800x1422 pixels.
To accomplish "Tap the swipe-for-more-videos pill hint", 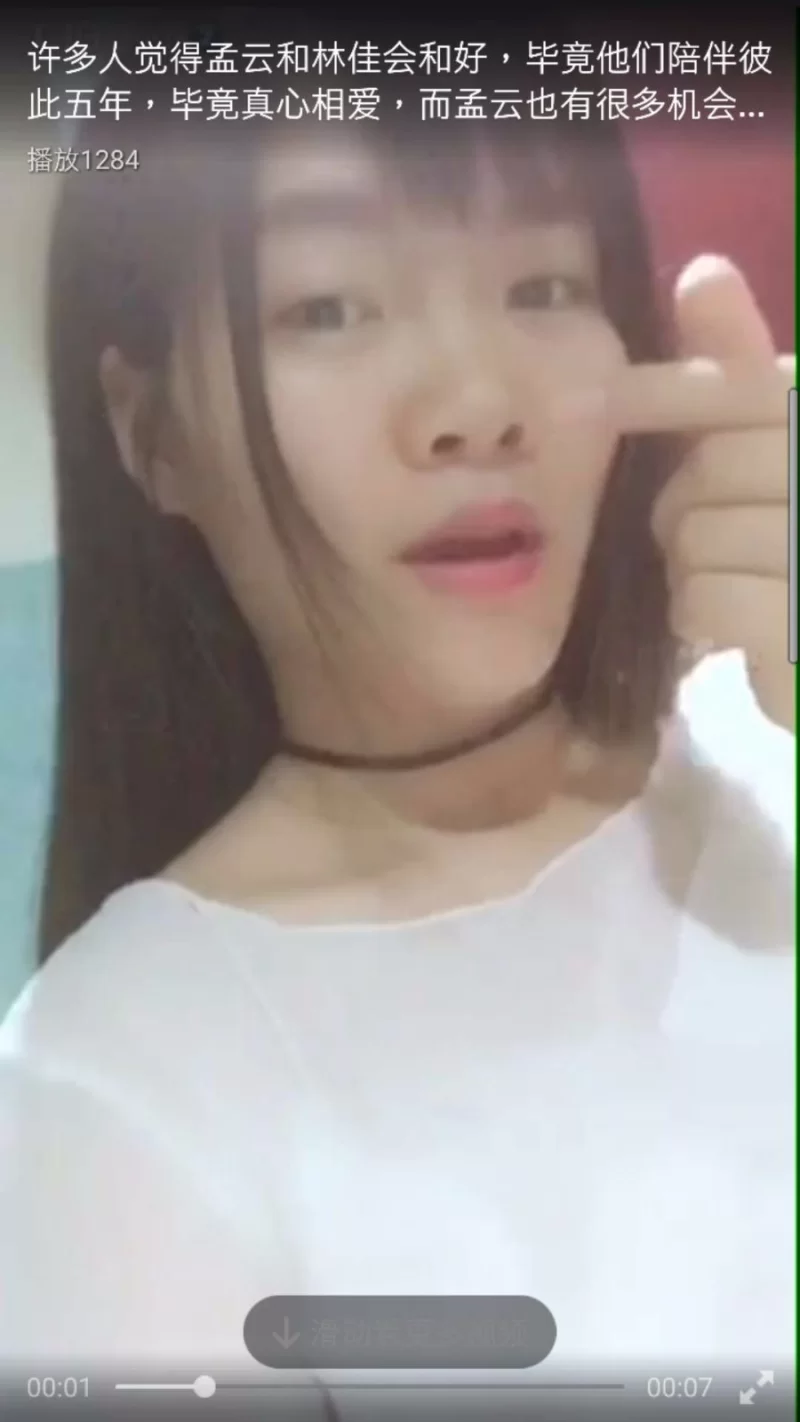I will coord(399,1332).
